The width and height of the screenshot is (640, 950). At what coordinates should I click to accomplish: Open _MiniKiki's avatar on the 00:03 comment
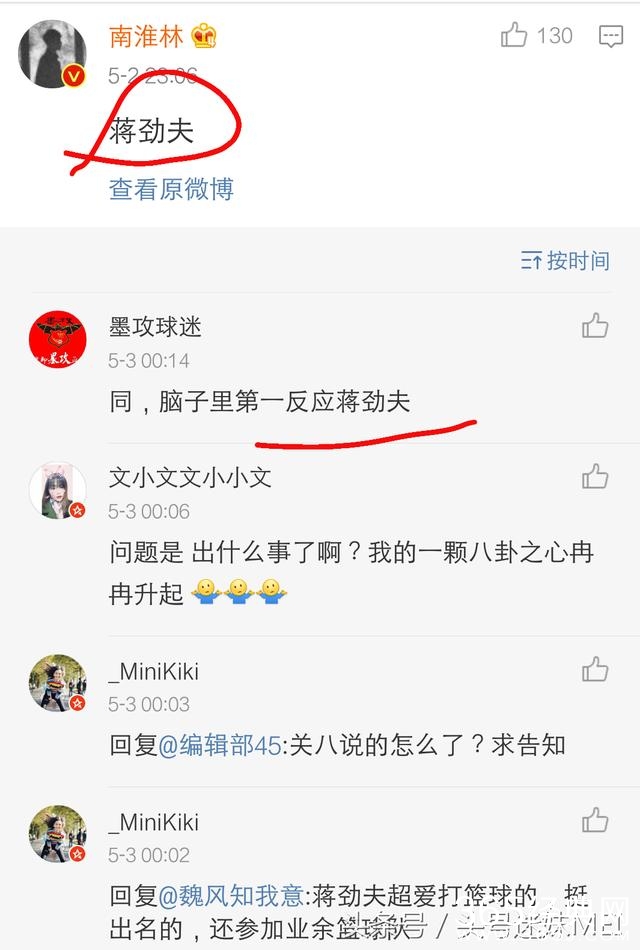coord(57,684)
